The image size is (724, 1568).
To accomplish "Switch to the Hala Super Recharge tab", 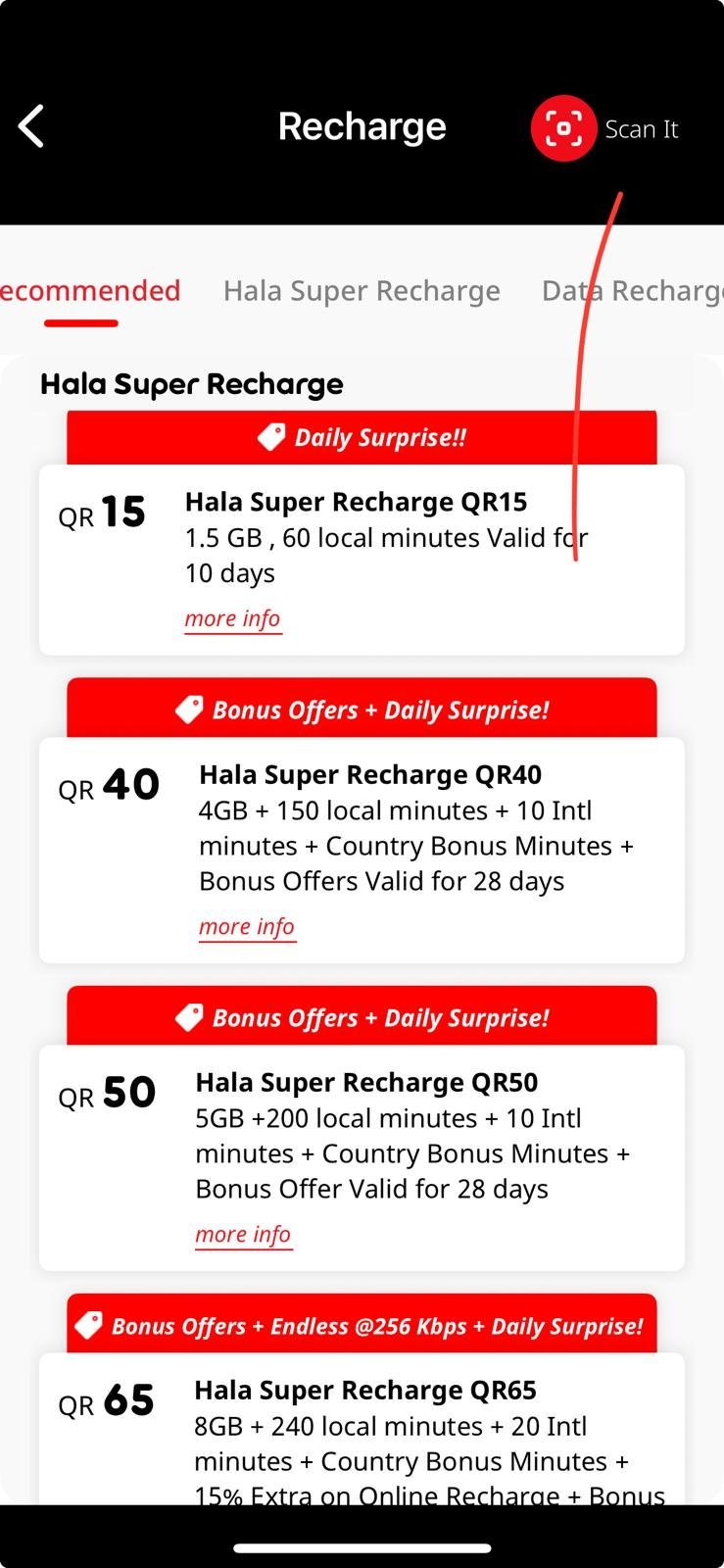I will tap(362, 291).
